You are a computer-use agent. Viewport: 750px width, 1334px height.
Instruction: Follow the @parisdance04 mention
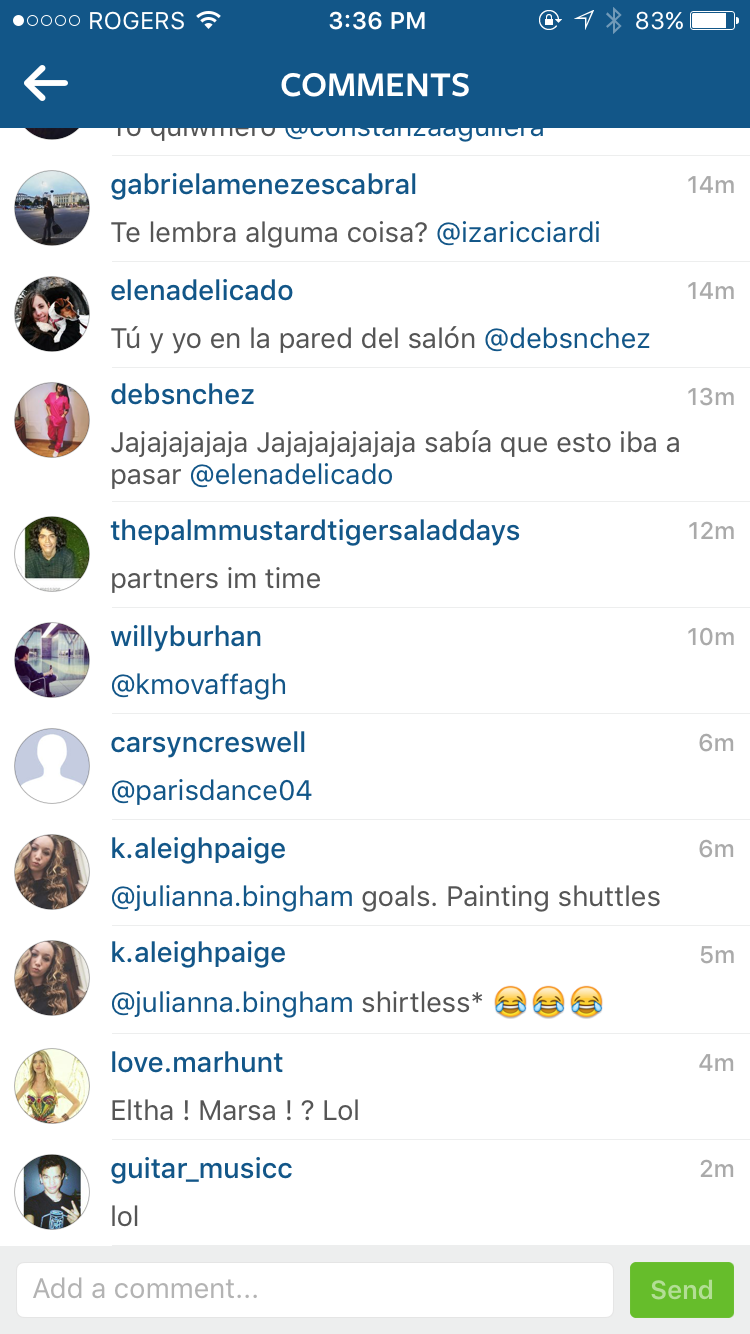(x=211, y=791)
